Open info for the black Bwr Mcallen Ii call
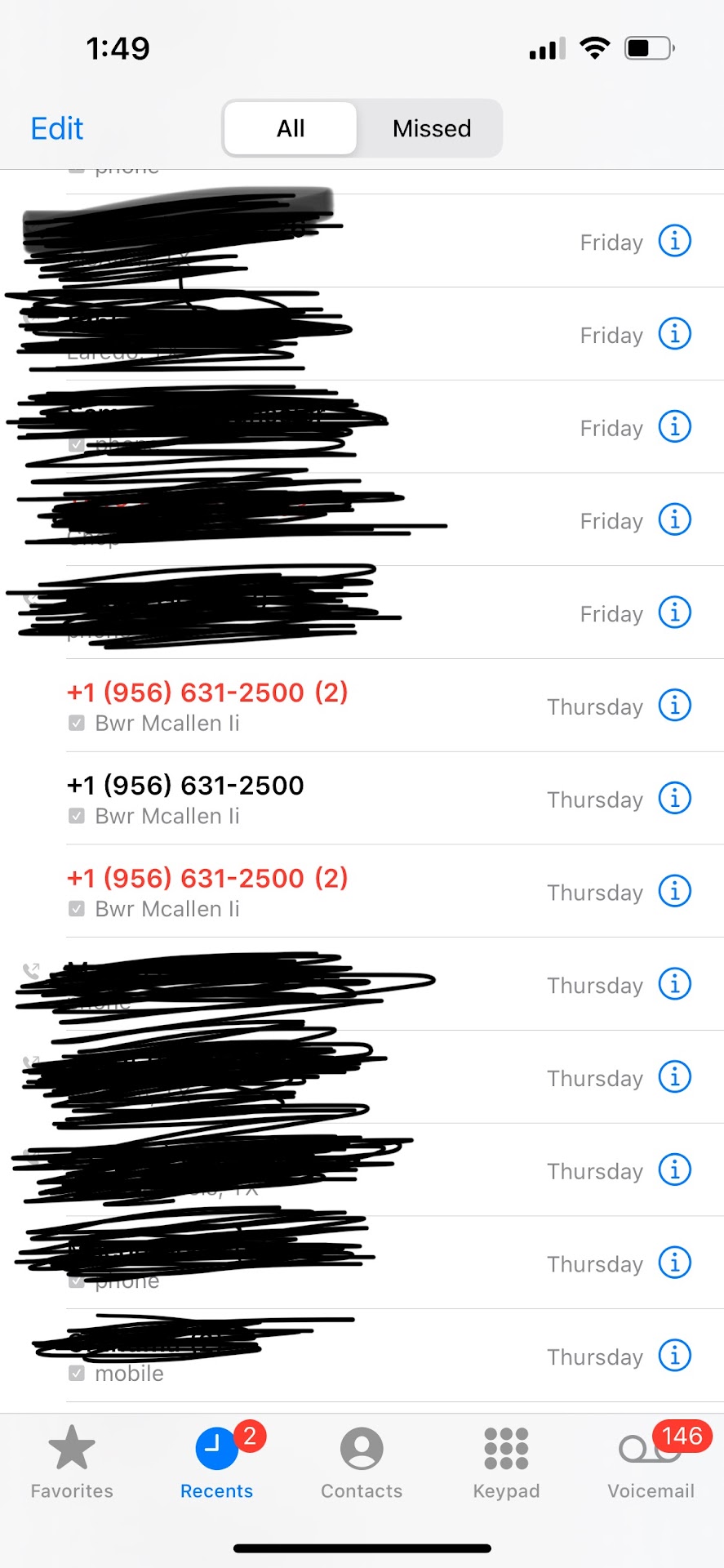The height and width of the screenshot is (1568, 724). pos(674,798)
